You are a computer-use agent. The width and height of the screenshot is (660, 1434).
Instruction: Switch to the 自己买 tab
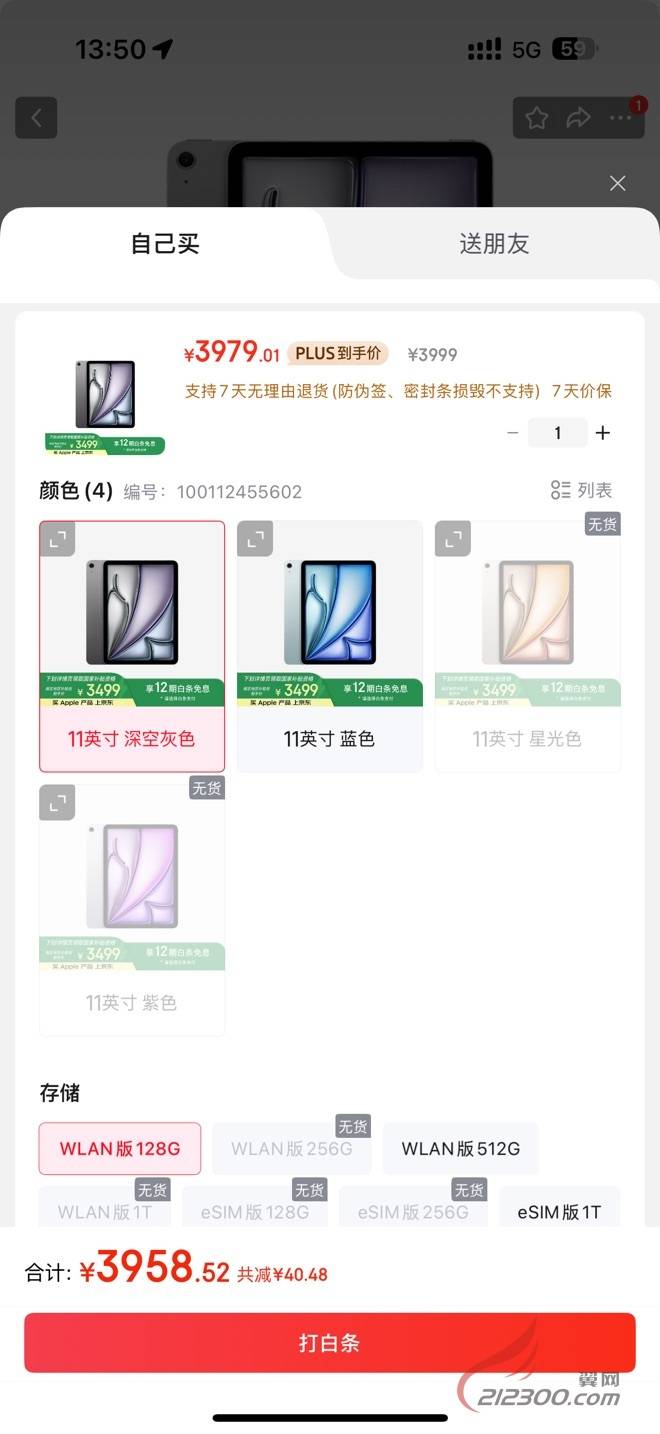pos(165,244)
